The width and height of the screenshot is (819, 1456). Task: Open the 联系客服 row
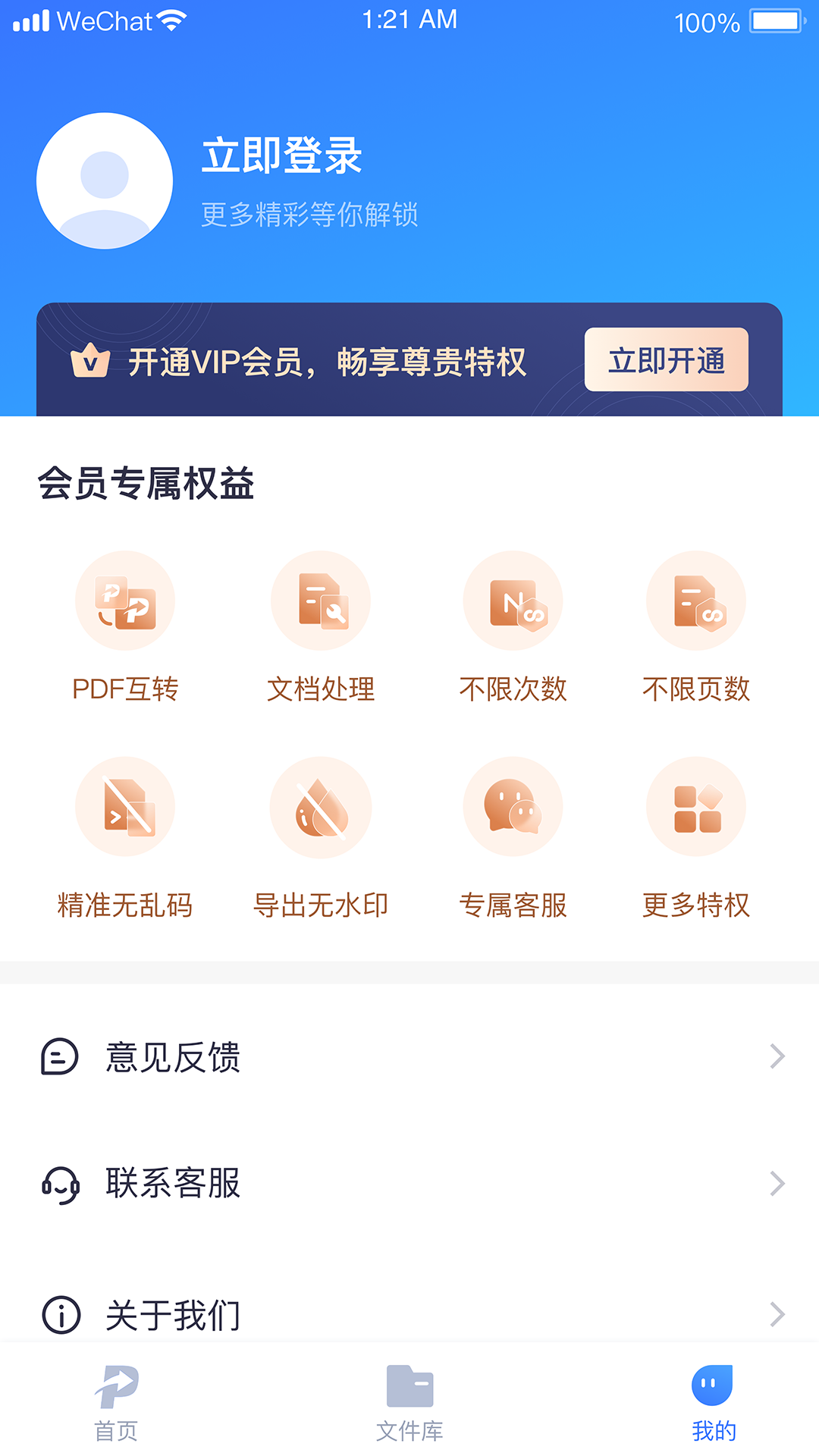click(x=409, y=1183)
